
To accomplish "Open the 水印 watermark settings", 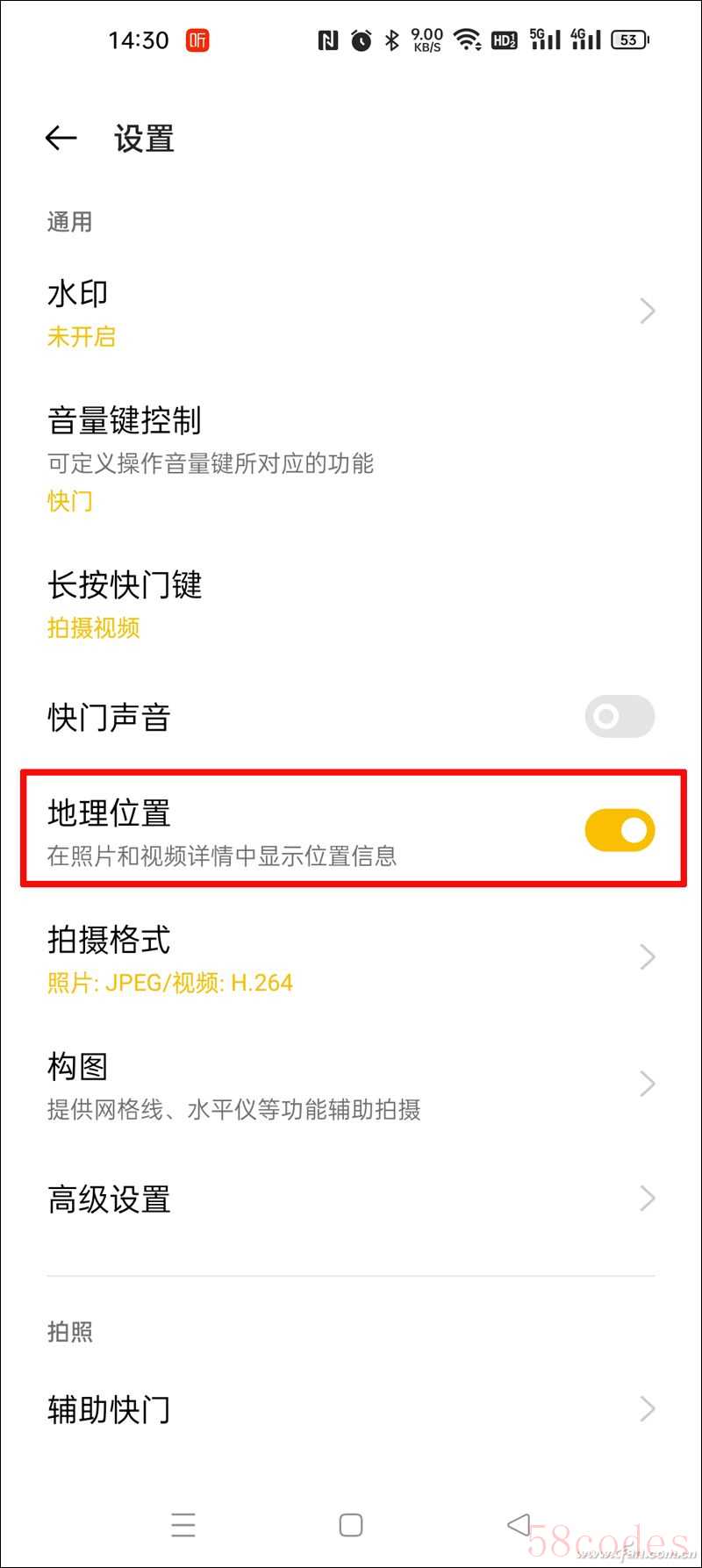I will (351, 311).
